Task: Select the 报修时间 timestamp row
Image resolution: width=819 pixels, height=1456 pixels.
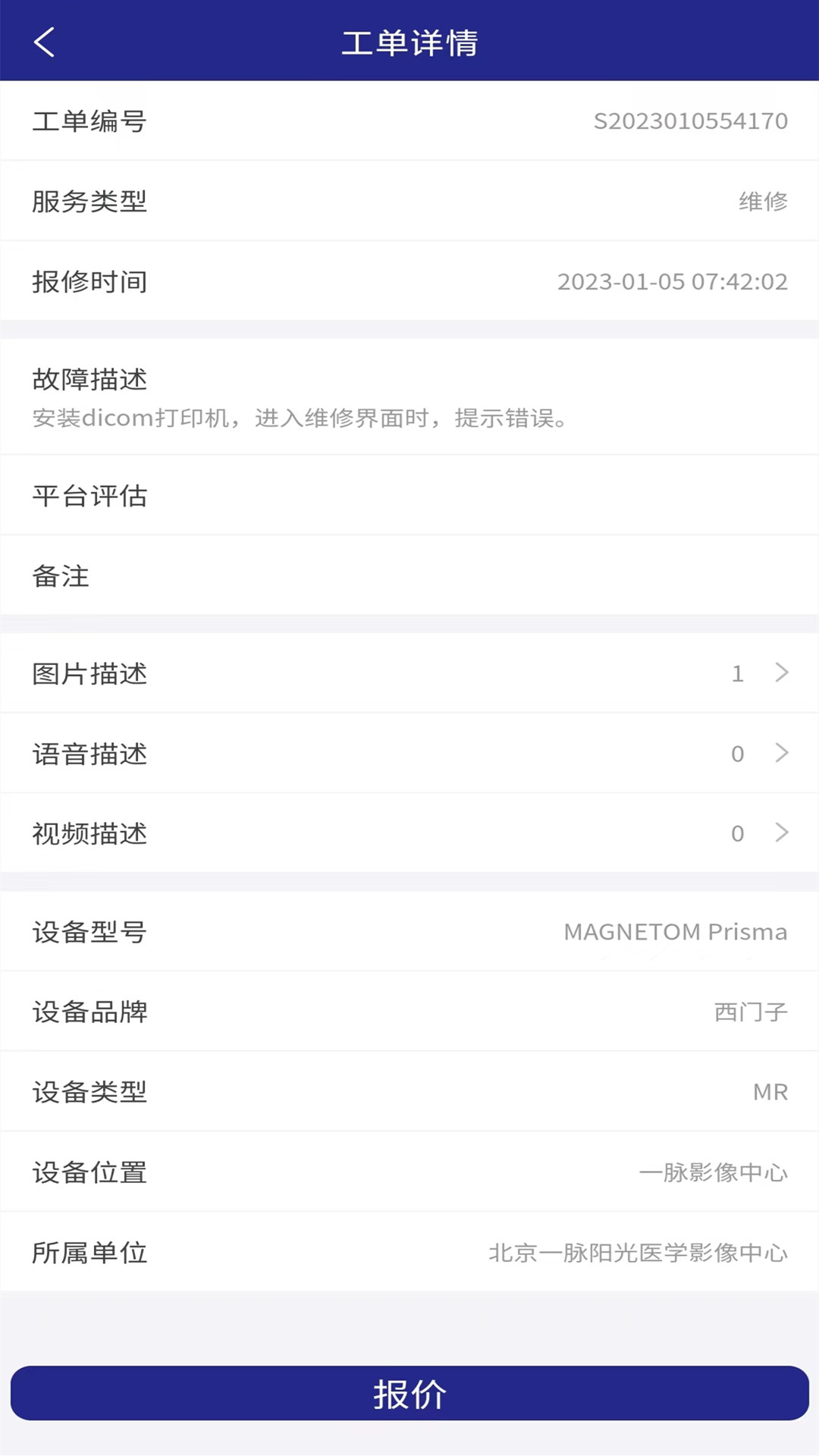Action: pyautogui.click(x=409, y=281)
